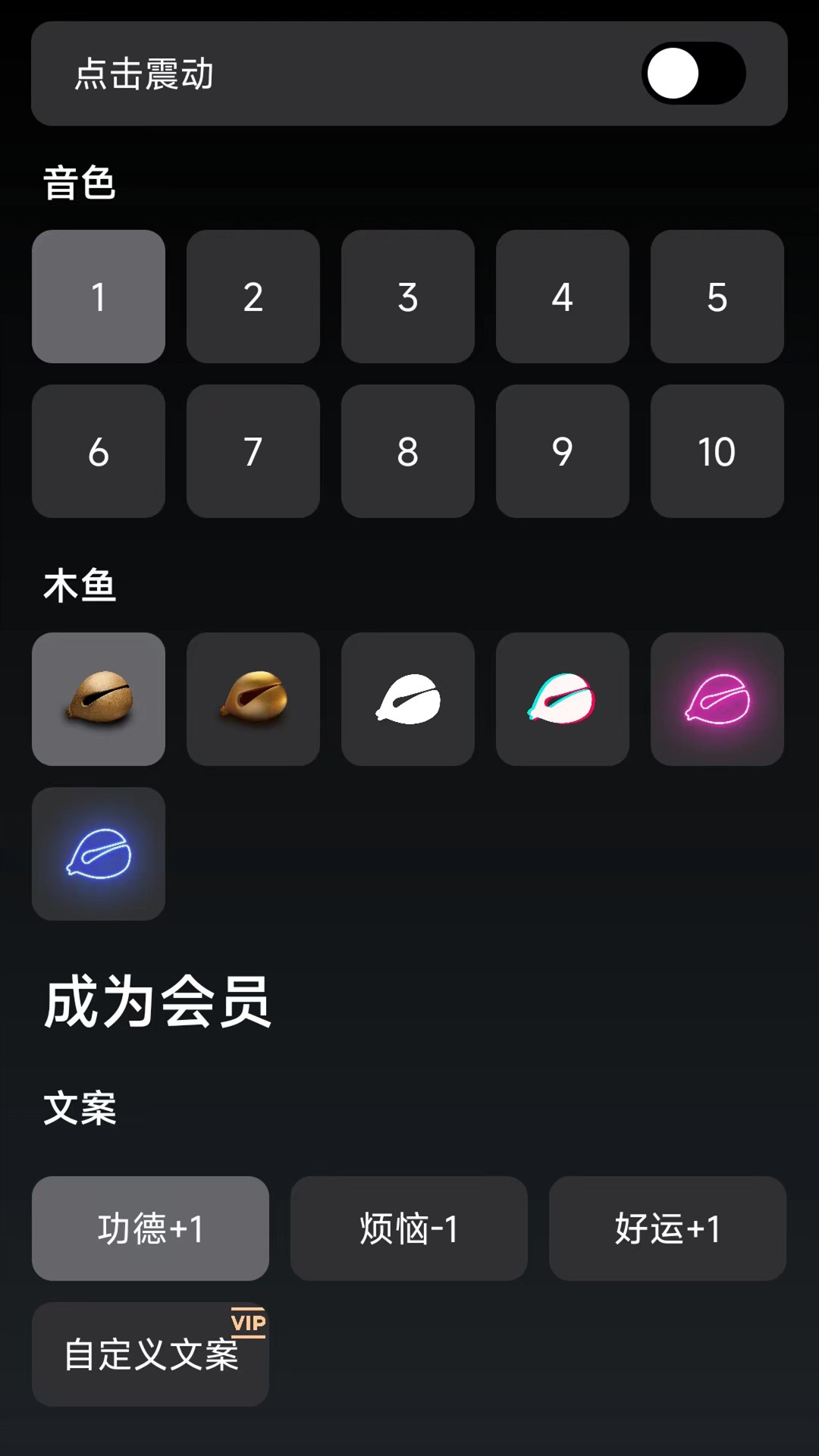The height and width of the screenshot is (1456, 819).
Task: Pick sound tone 3
Action: point(408,297)
